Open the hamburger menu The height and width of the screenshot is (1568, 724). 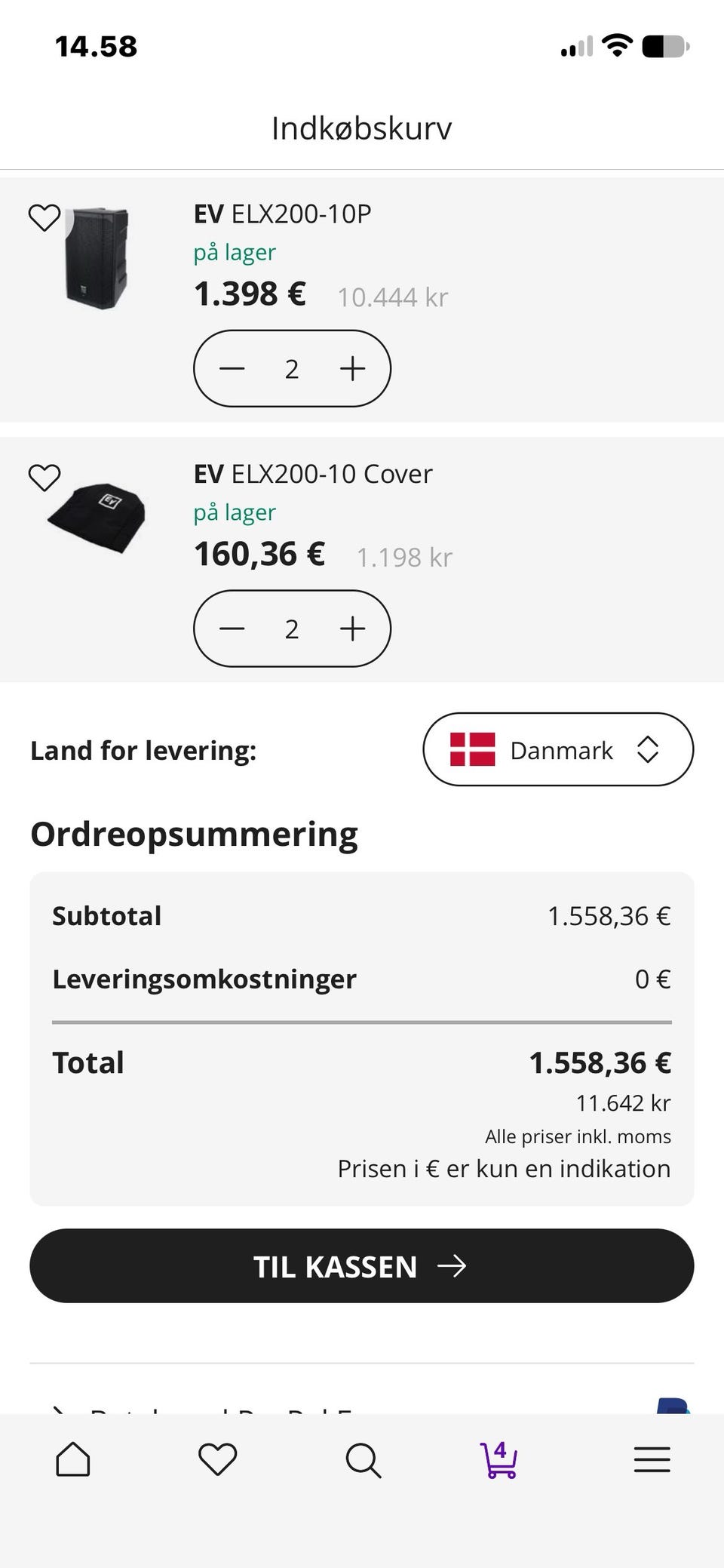(x=652, y=1459)
